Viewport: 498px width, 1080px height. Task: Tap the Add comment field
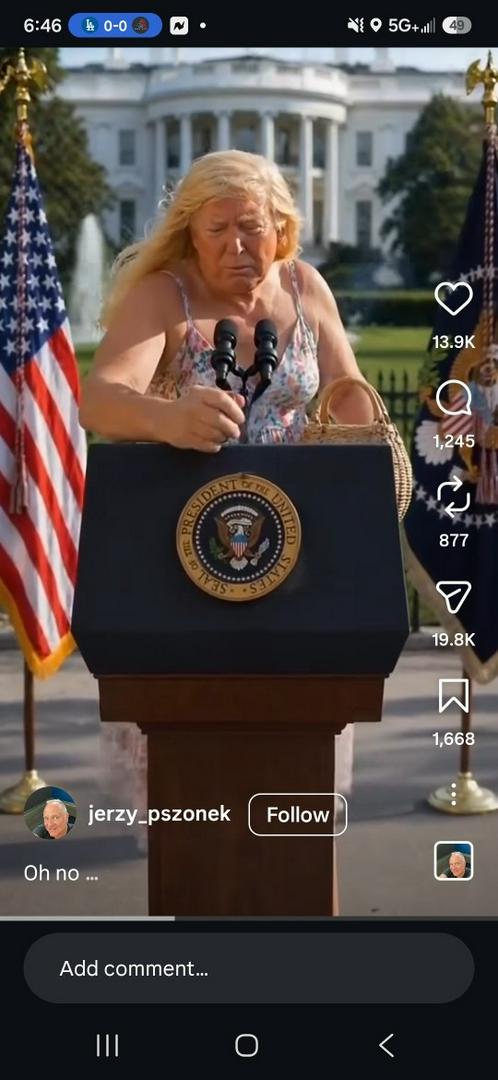click(249, 968)
